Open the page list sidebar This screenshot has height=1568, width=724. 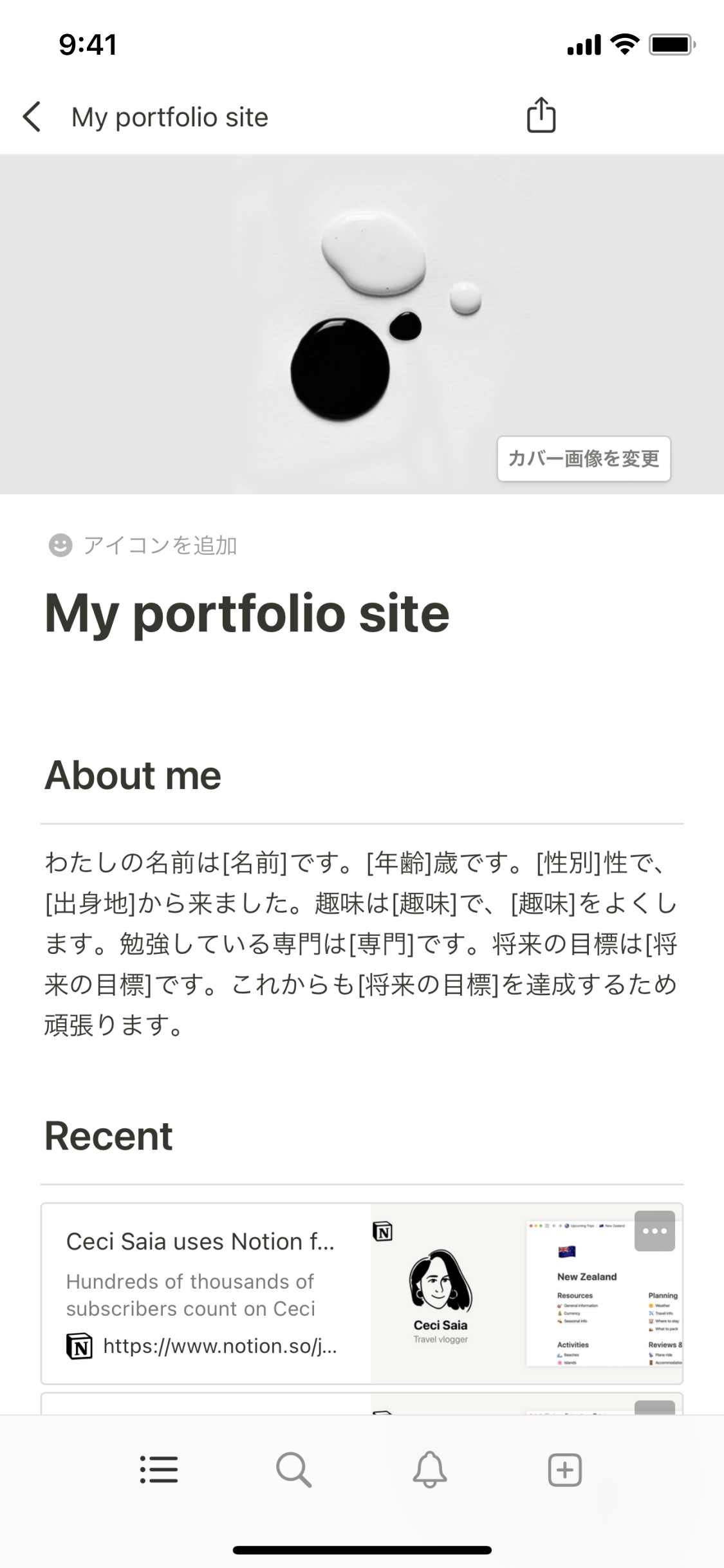[159, 1470]
